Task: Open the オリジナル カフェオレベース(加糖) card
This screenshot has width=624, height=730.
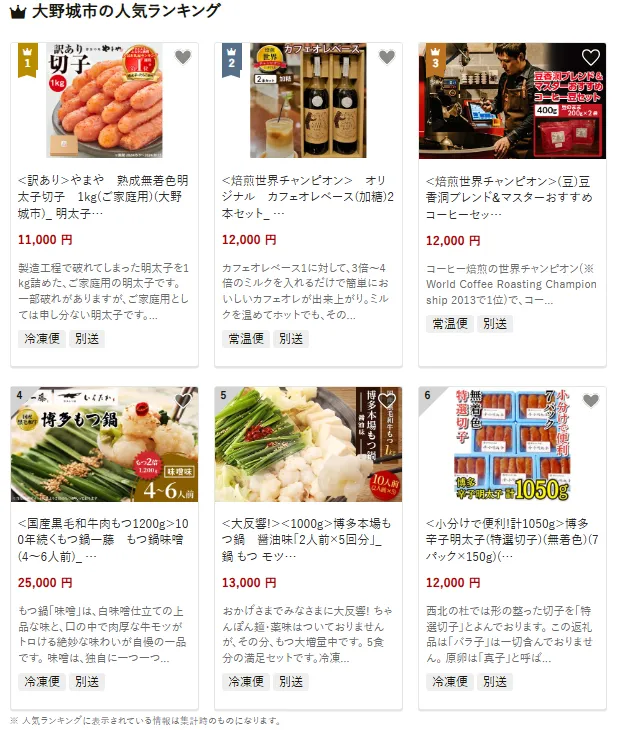Action: coord(308,198)
